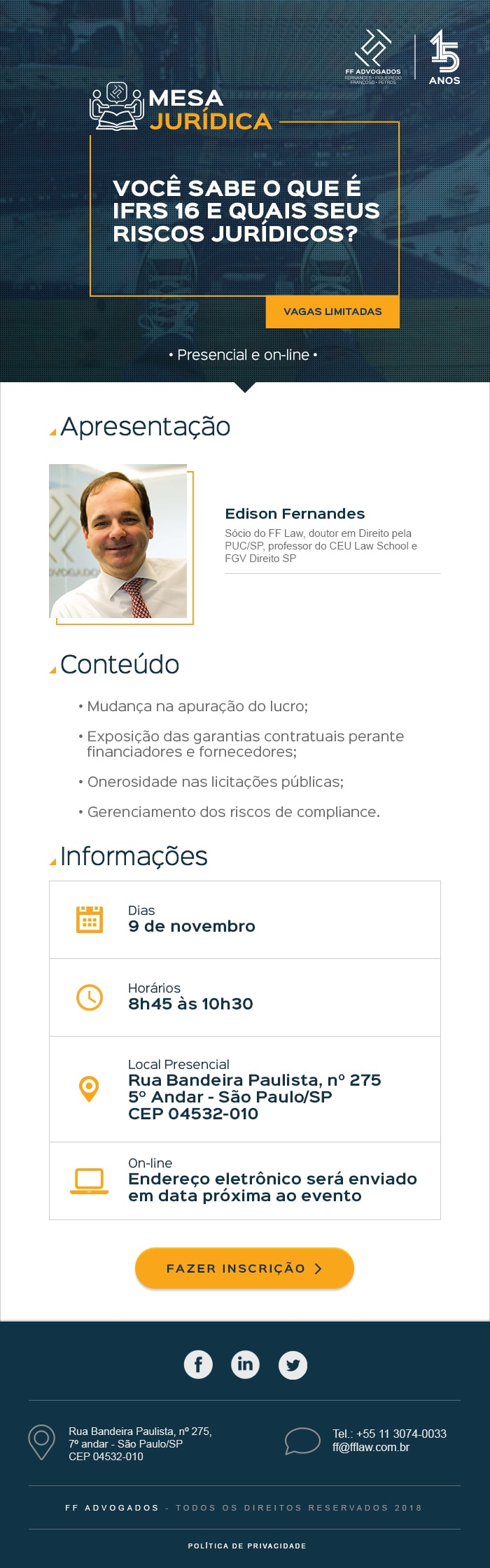
Task: Email ff@fflaw.com.br from the footer
Action: click(x=370, y=1447)
